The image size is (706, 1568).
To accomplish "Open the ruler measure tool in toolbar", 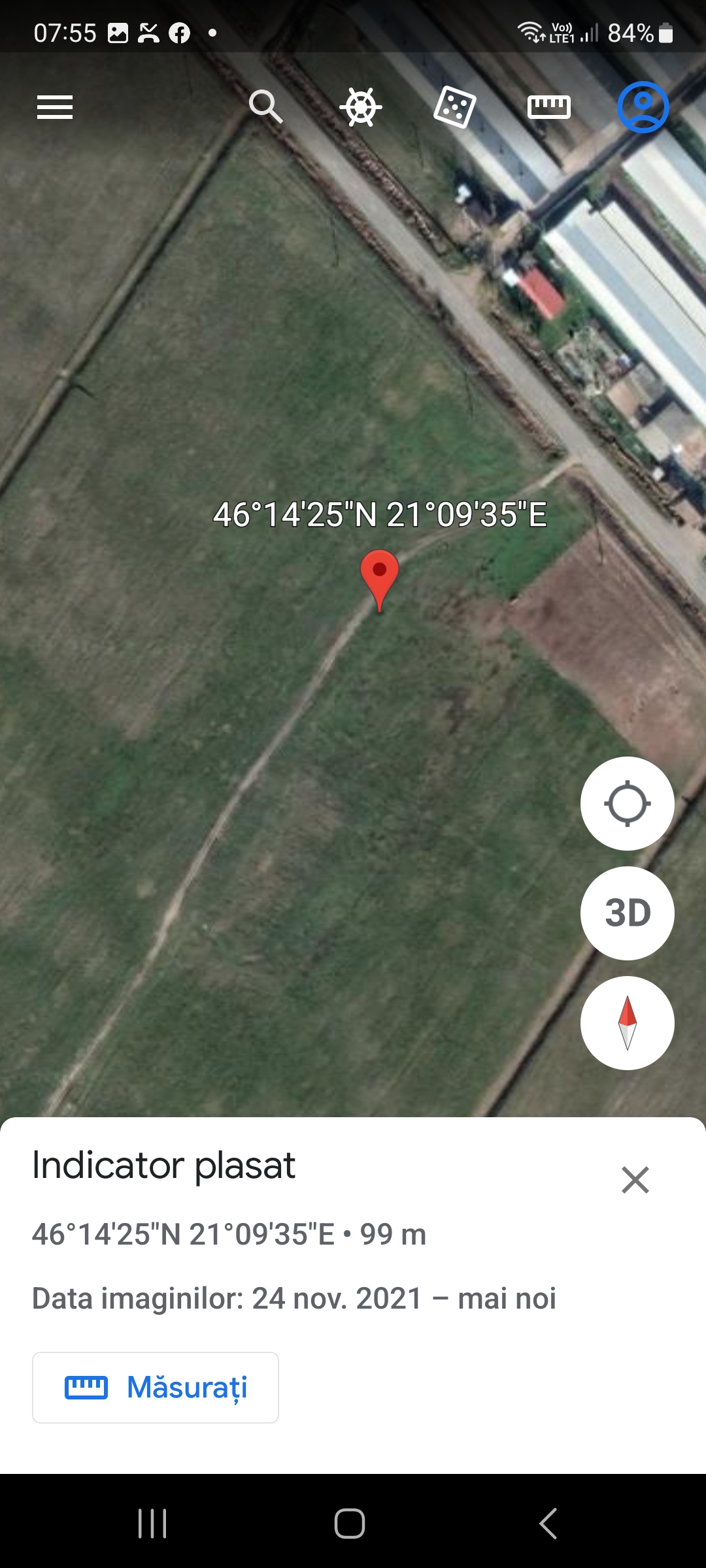I will coord(549,107).
